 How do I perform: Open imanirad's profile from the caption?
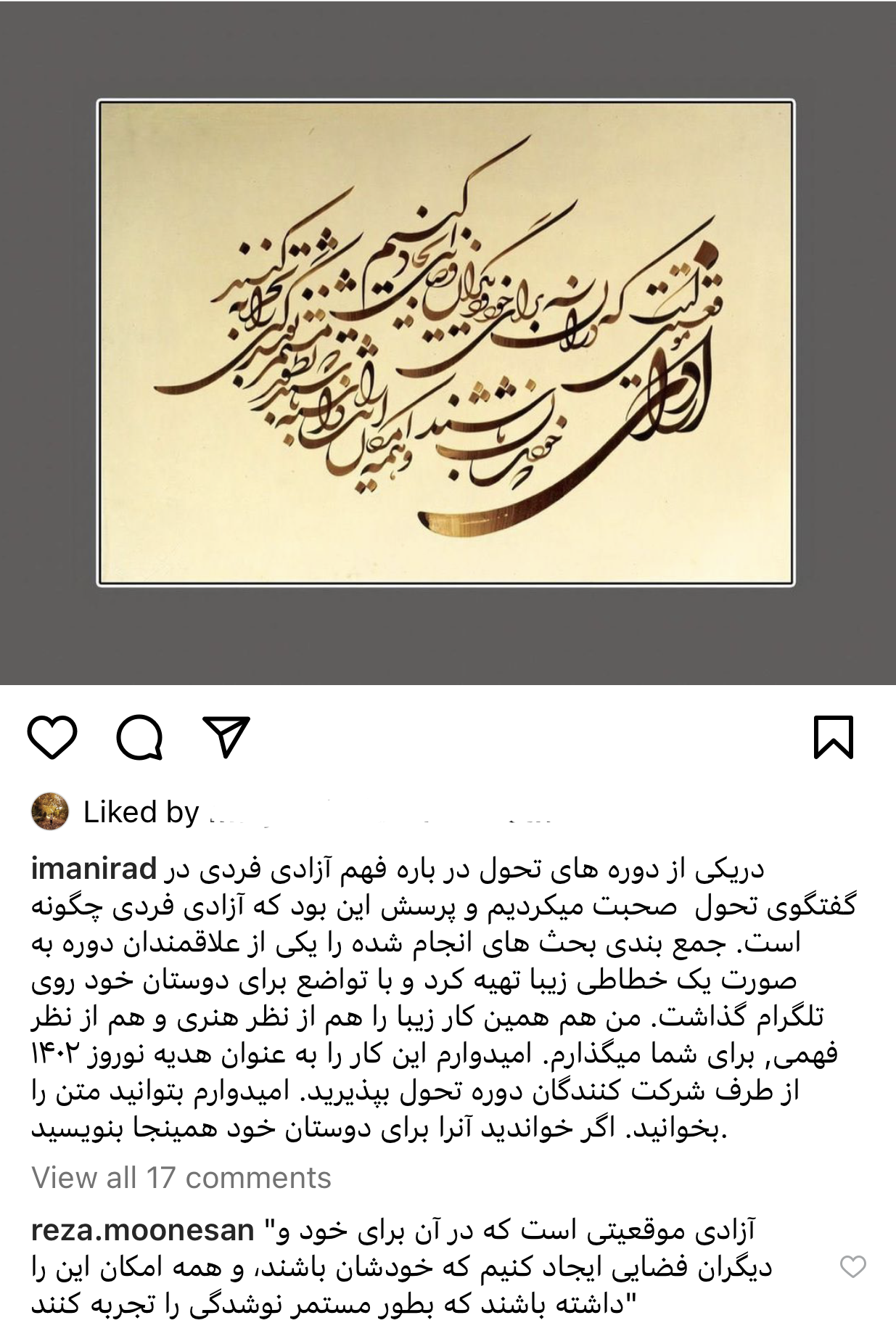(94, 869)
